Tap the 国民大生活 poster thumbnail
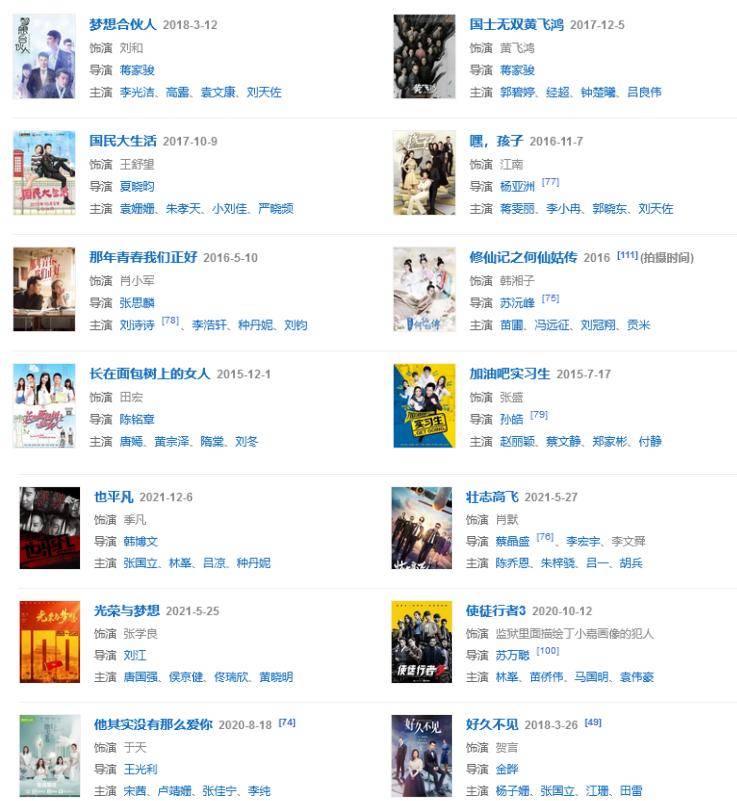 [x=44, y=172]
